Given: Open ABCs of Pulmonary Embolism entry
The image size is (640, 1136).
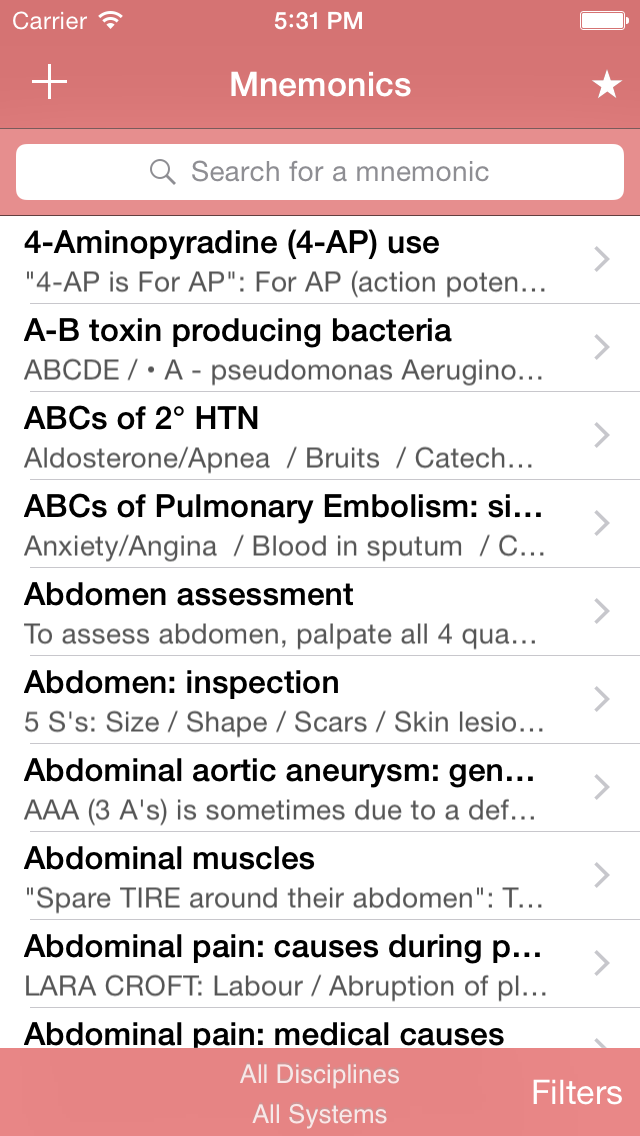Looking at the screenshot, I should click(x=300, y=524).
